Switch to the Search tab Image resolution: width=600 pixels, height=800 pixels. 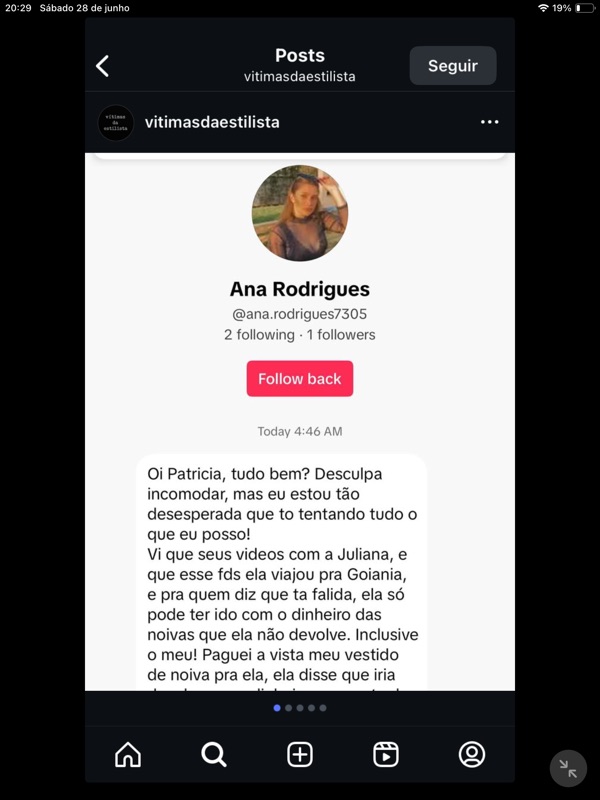(x=214, y=754)
